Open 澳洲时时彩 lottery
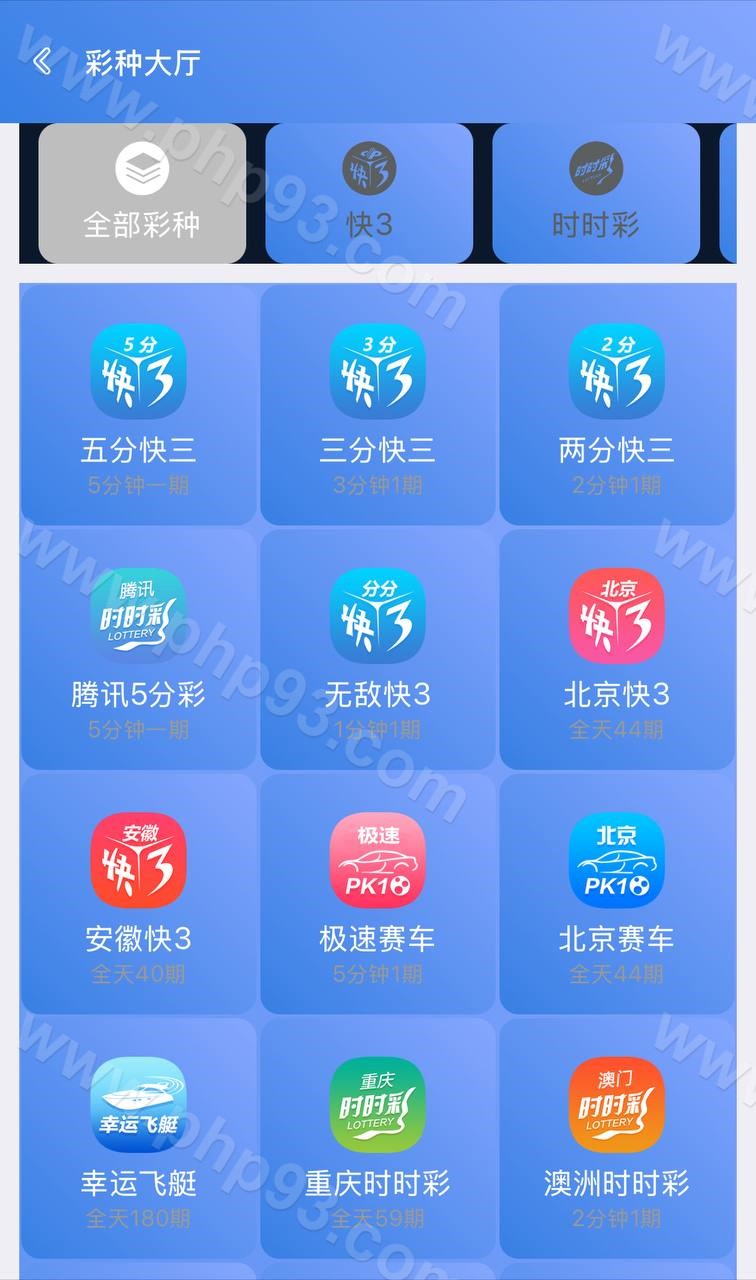The image size is (756, 1280). [616, 1137]
